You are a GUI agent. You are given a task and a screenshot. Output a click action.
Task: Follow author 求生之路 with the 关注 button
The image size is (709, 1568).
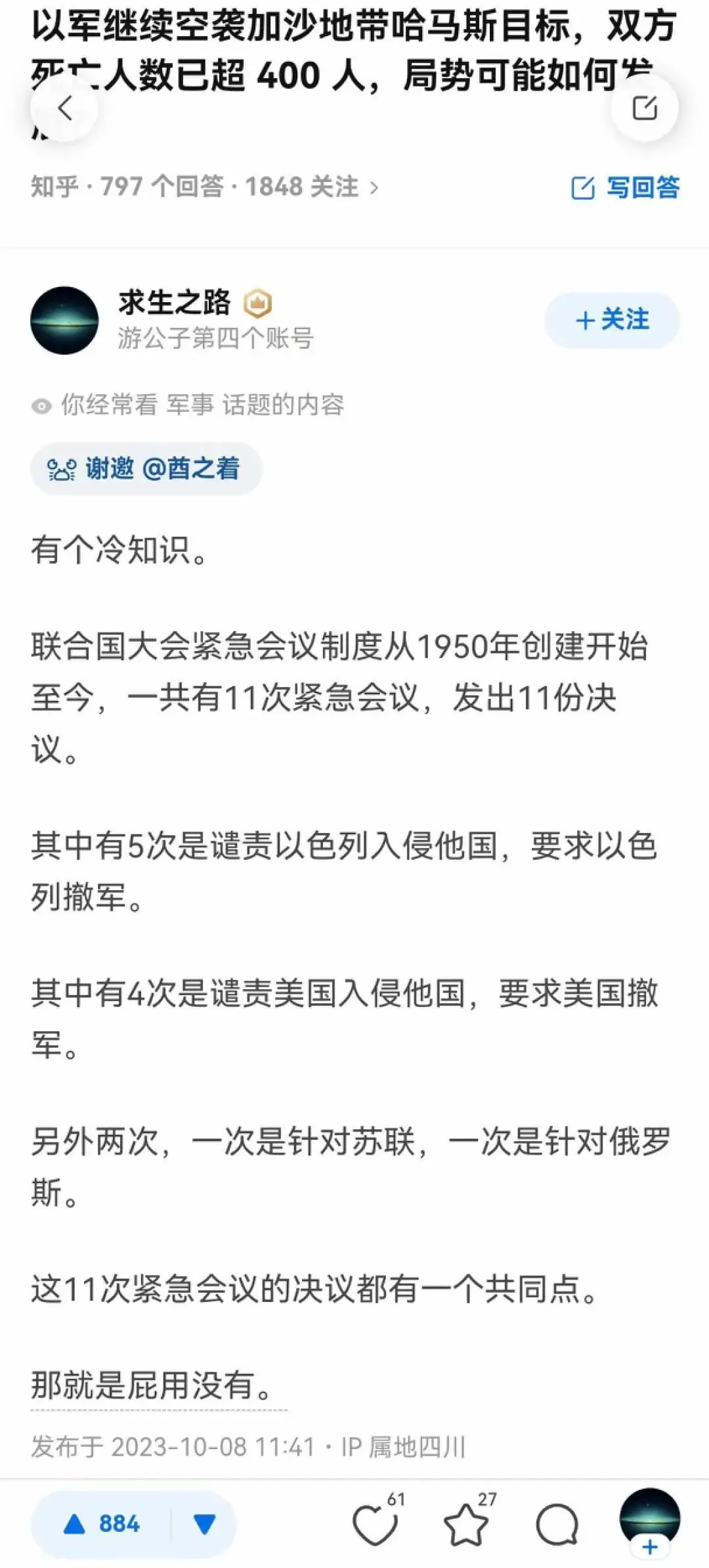612,320
